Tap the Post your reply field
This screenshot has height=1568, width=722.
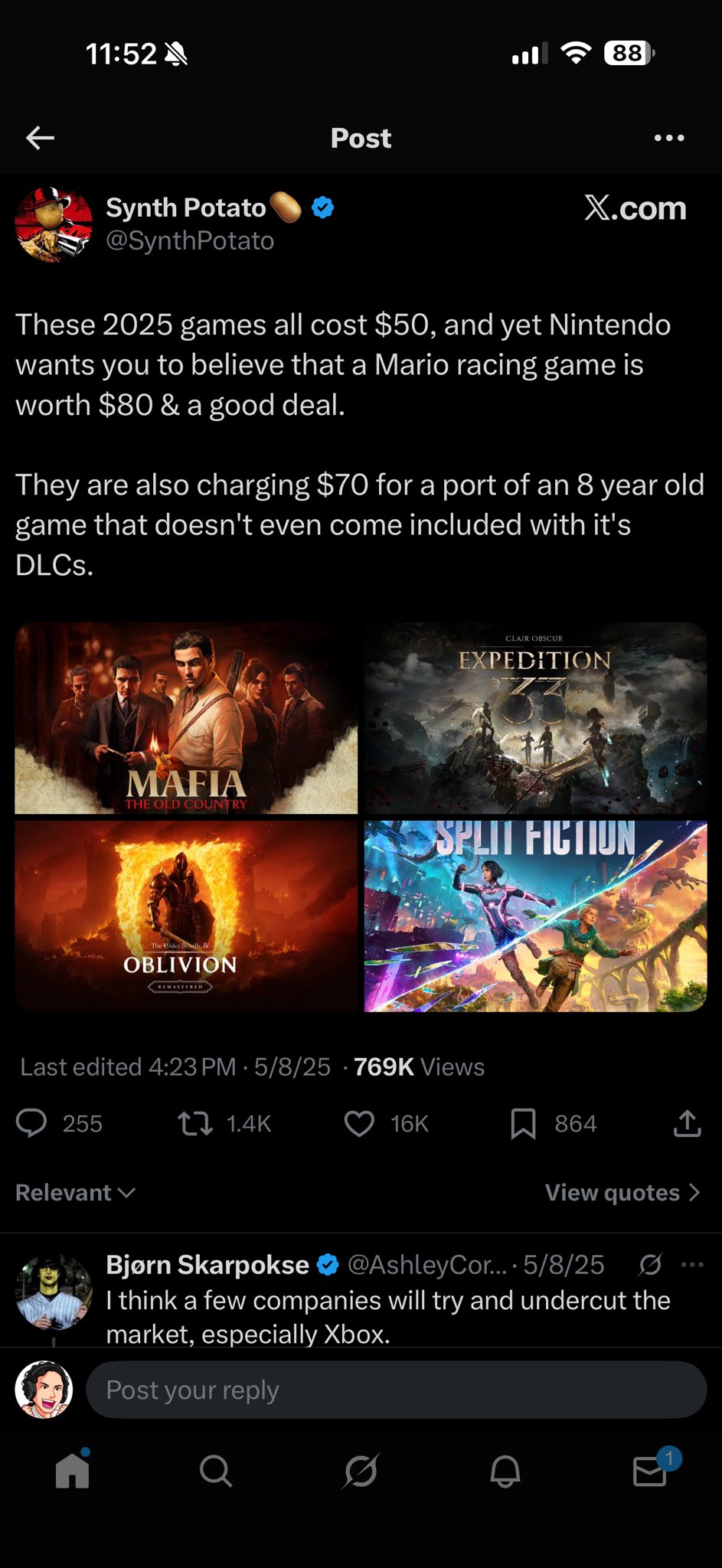click(x=396, y=1390)
